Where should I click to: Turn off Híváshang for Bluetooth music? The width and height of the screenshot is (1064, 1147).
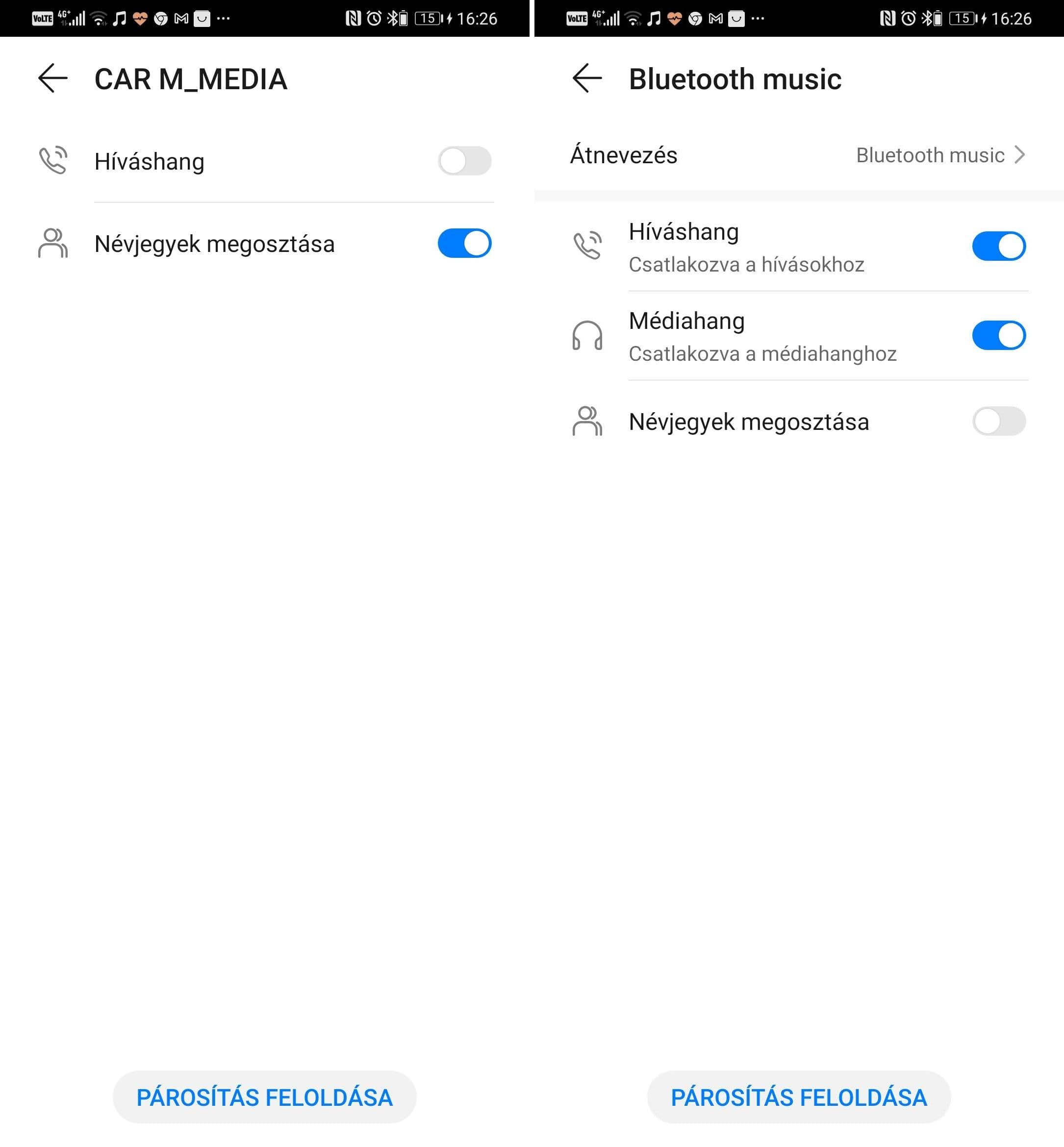(x=998, y=247)
